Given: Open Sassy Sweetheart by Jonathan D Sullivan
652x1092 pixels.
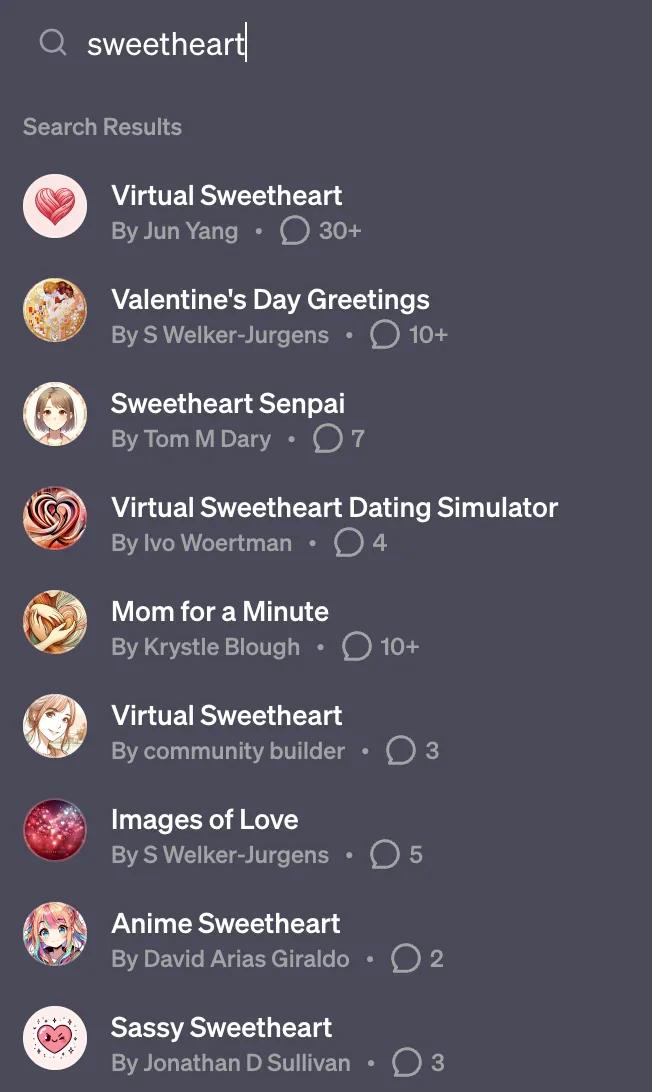Looking at the screenshot, I should click(x=222, y=1028).
